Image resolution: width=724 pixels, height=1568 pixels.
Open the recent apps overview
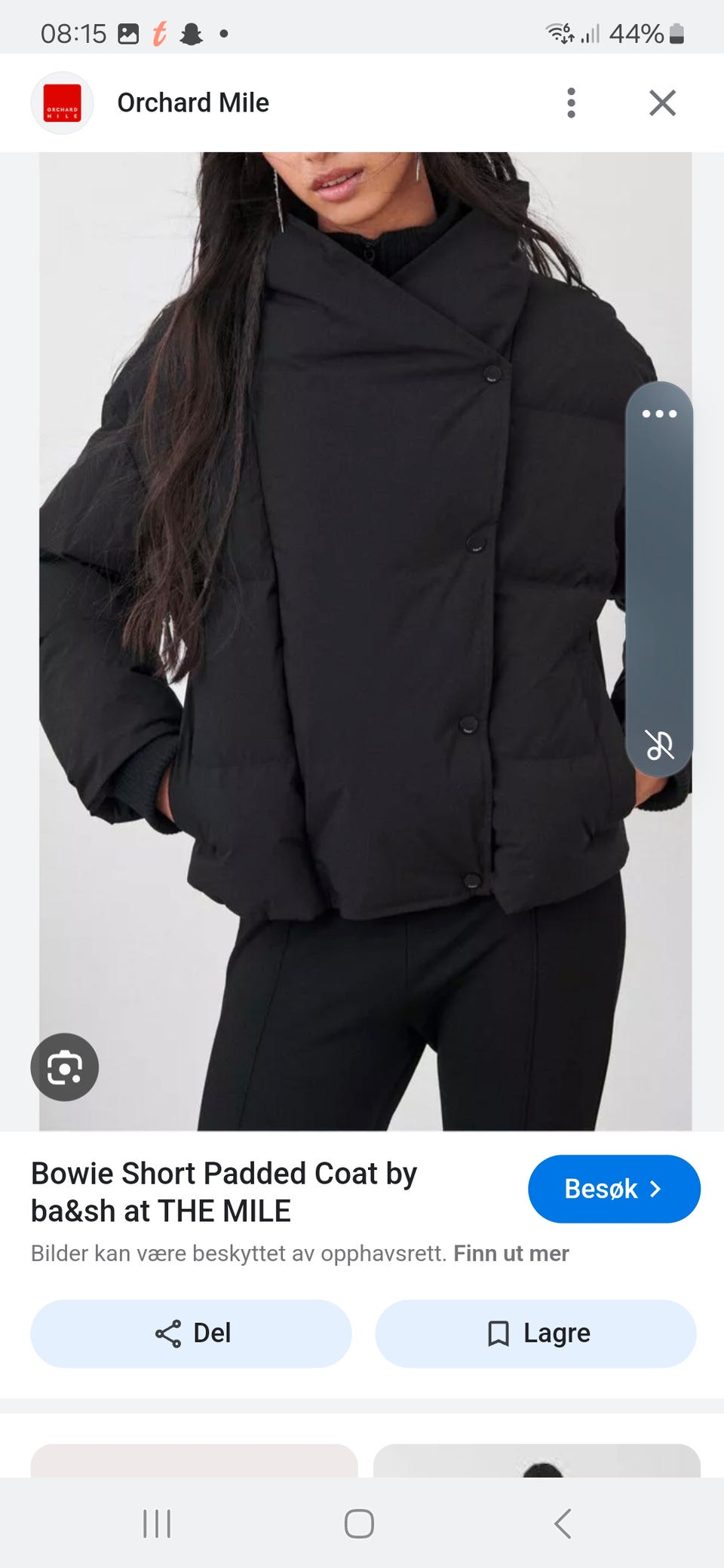click(x=157, y=1523)
